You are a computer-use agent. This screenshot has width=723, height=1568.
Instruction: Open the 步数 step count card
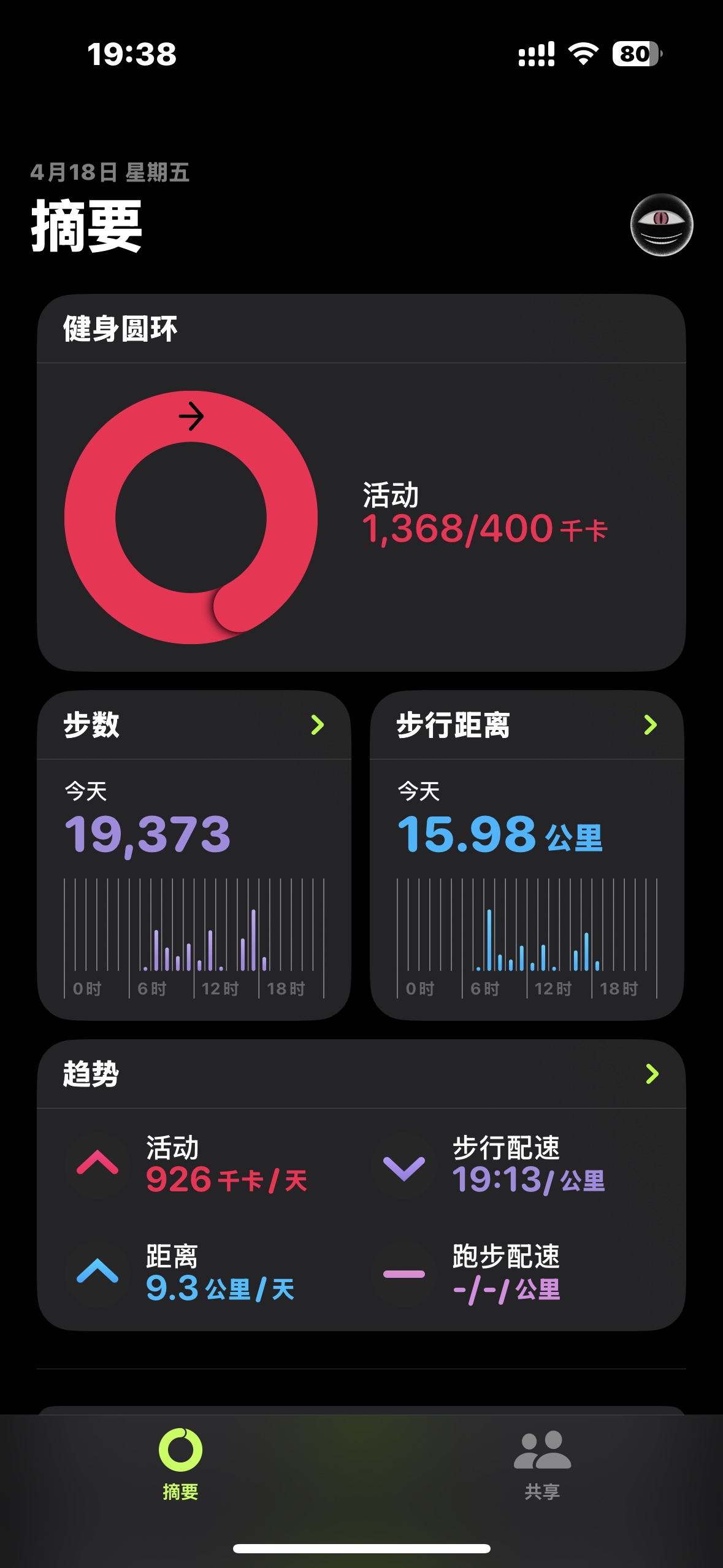[x=194, y=855]
